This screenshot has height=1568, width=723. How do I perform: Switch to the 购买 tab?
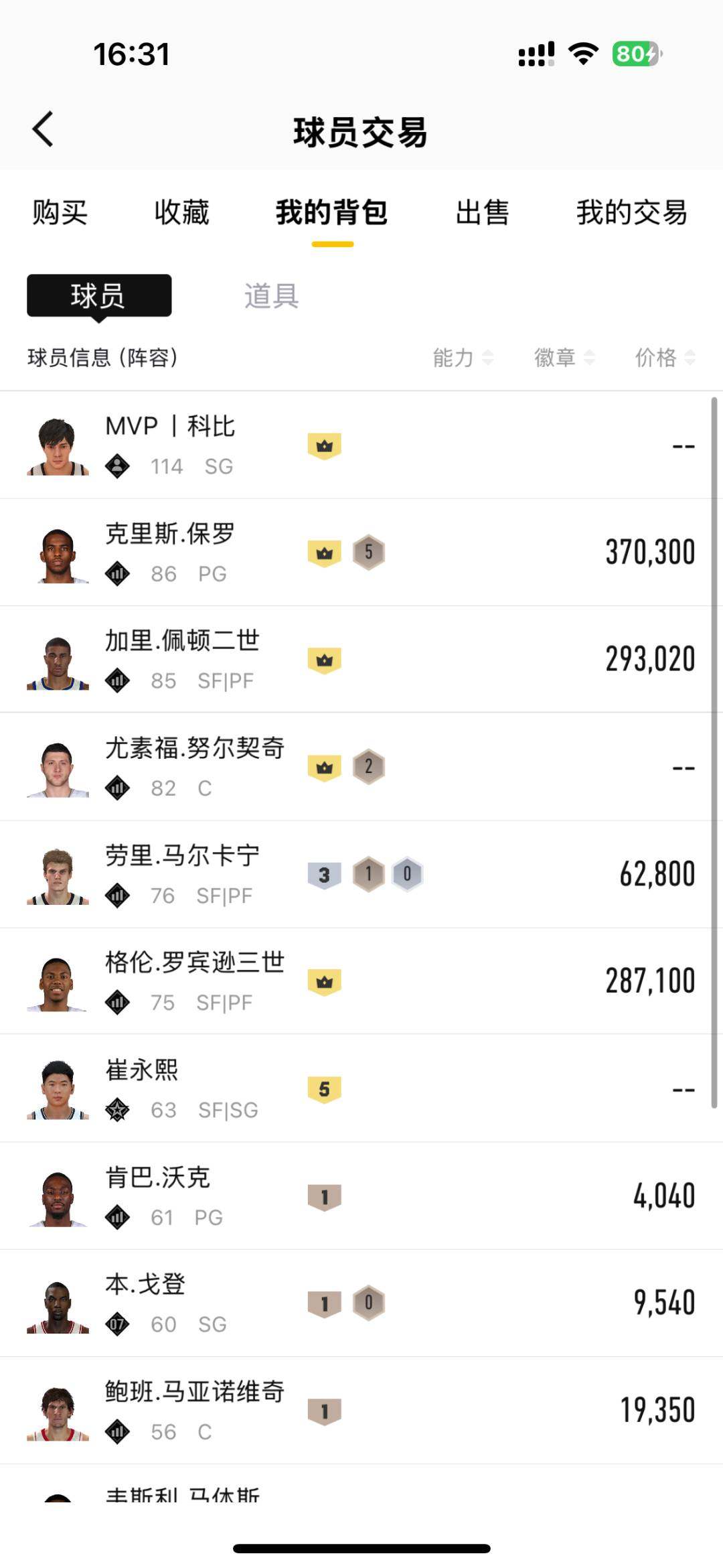click(x=60, y=213)
